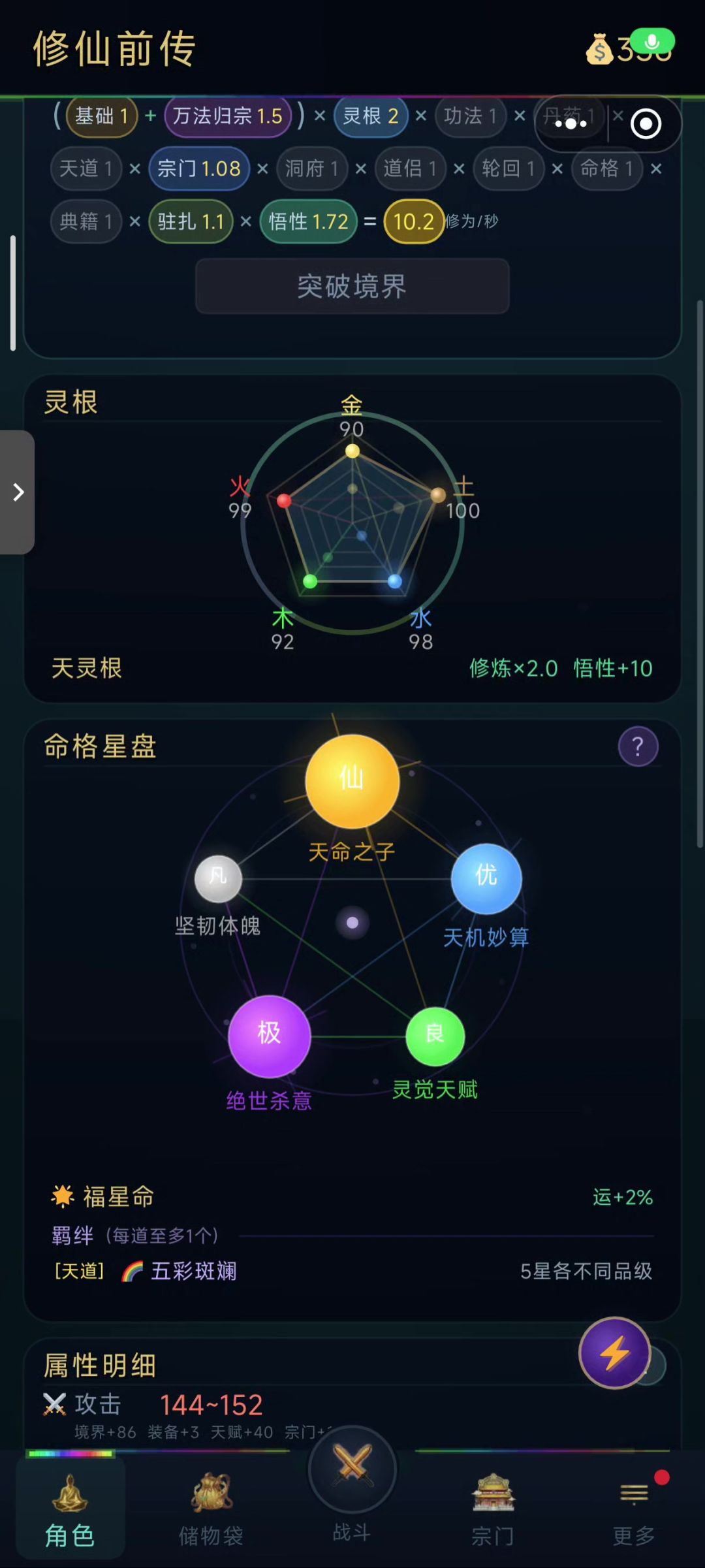This screenshot has width=705, height=1568.
Task: Tap the 悟性 1.72 multiplier chip
Action: coord(308,221)
